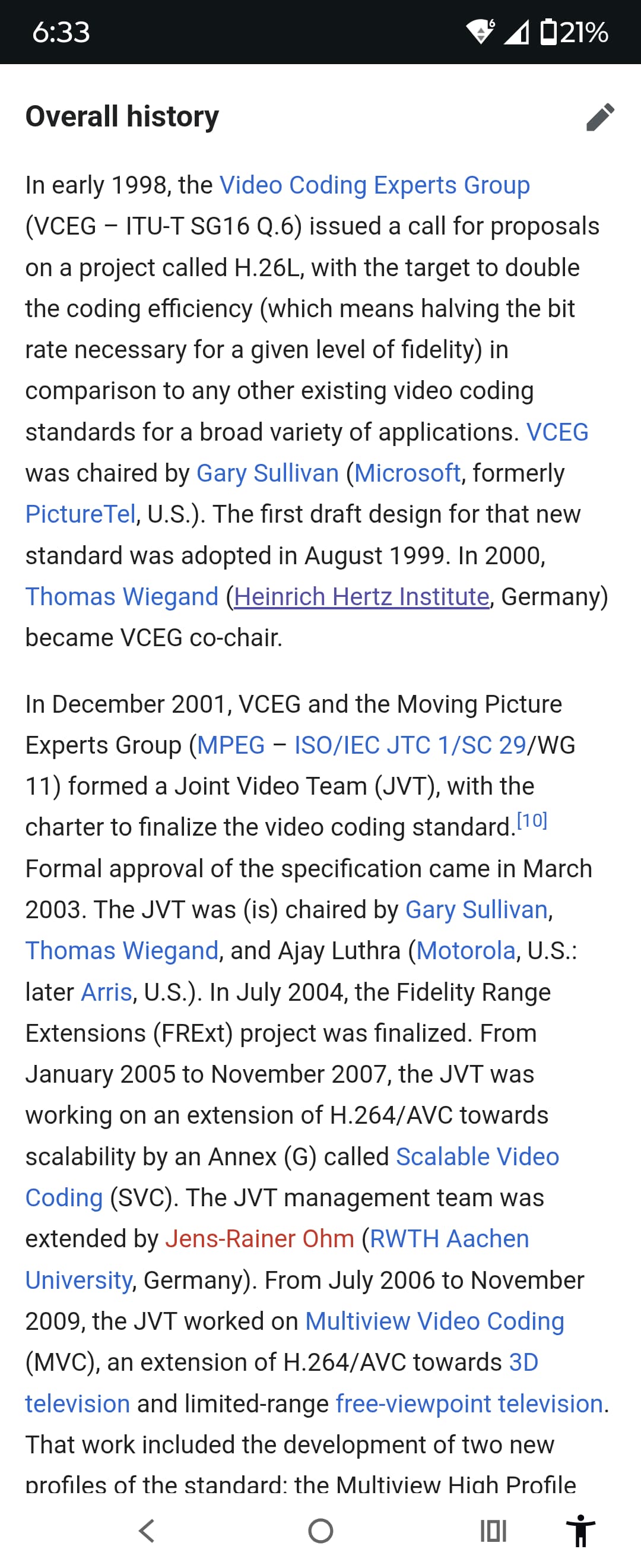
Task: Open the PictureTel article link
Action: [80, 514]
